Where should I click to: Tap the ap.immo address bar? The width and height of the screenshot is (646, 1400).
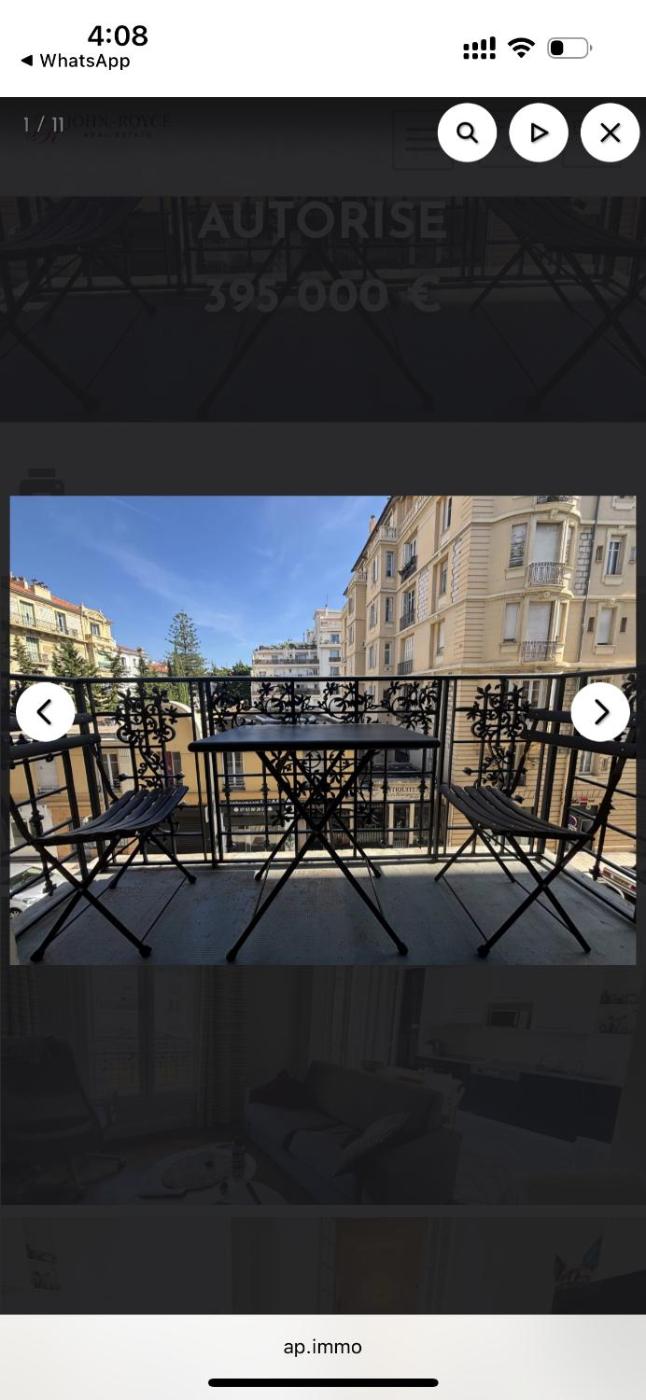tap(322, 1347)
